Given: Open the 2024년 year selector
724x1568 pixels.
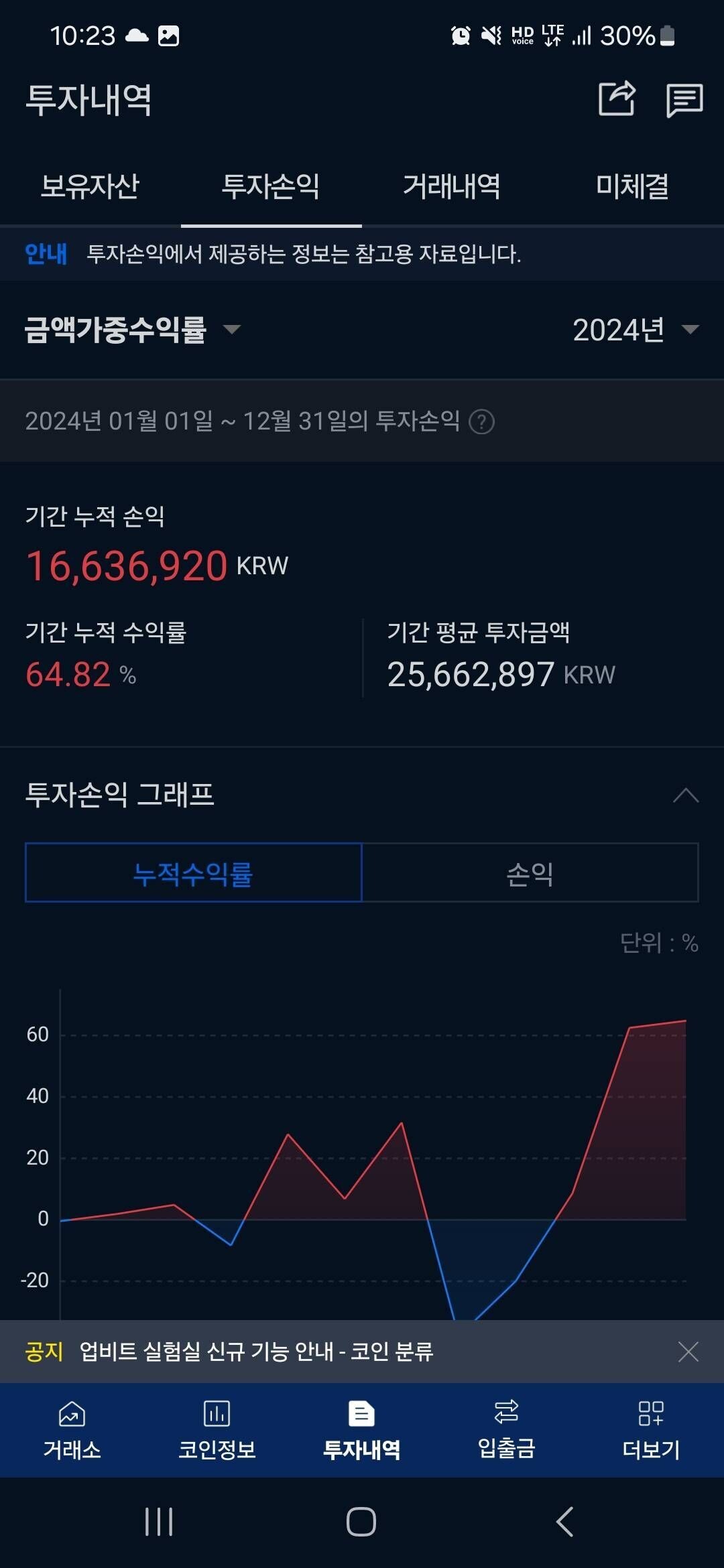Looking at the screenshot, I should 629,330.
